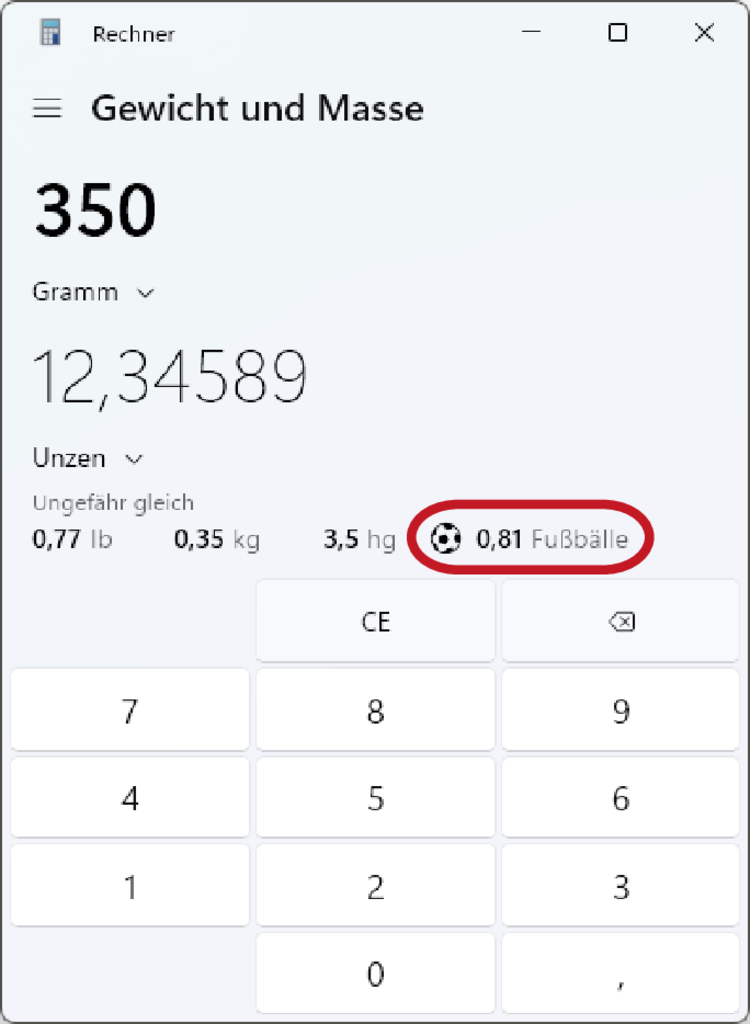The height and width of the screenshot is (1024, 750).
Task: Maximize the calculator window
Action: [x=618, y=33]
